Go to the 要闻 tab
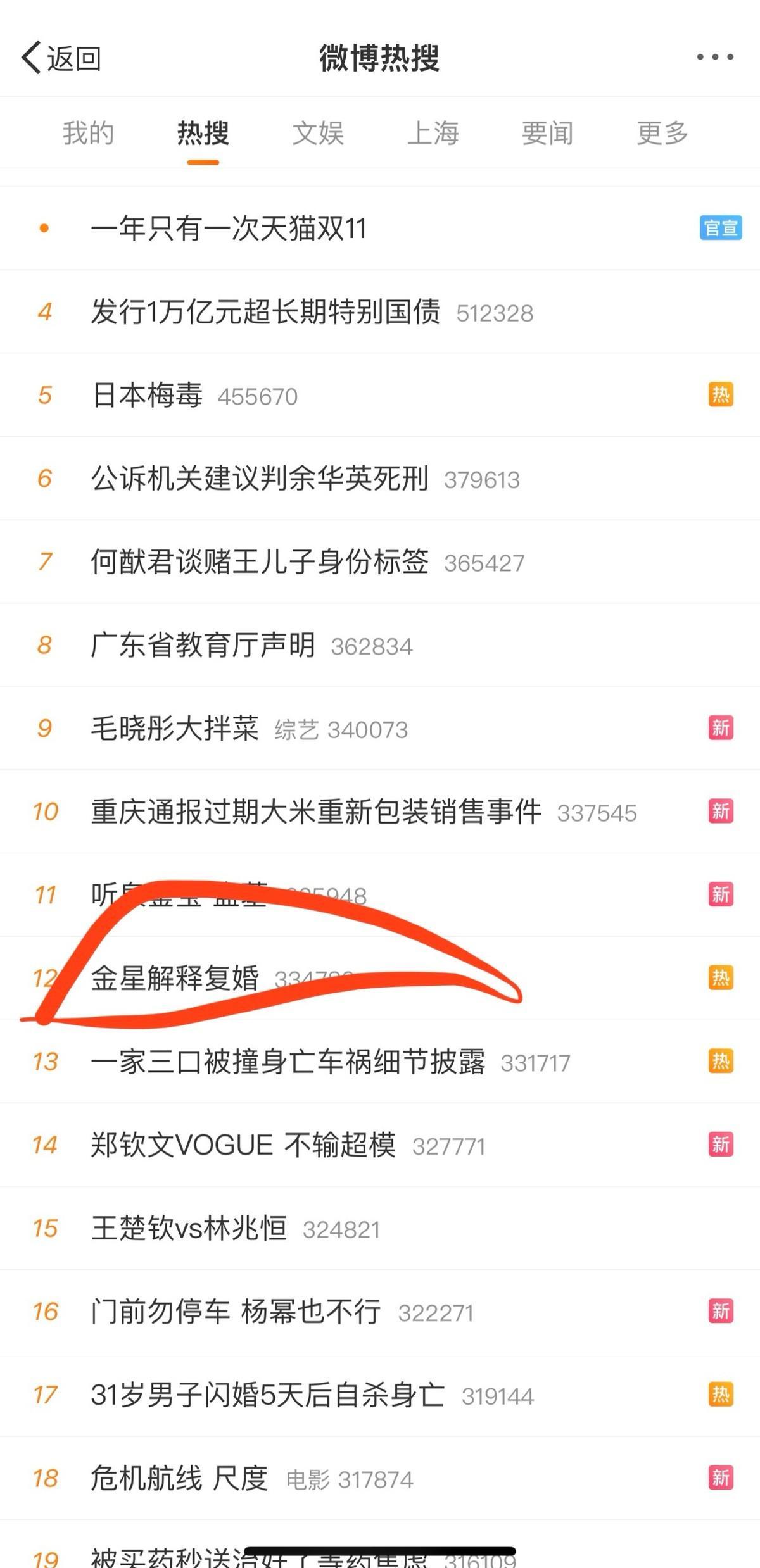 [547, 134]
